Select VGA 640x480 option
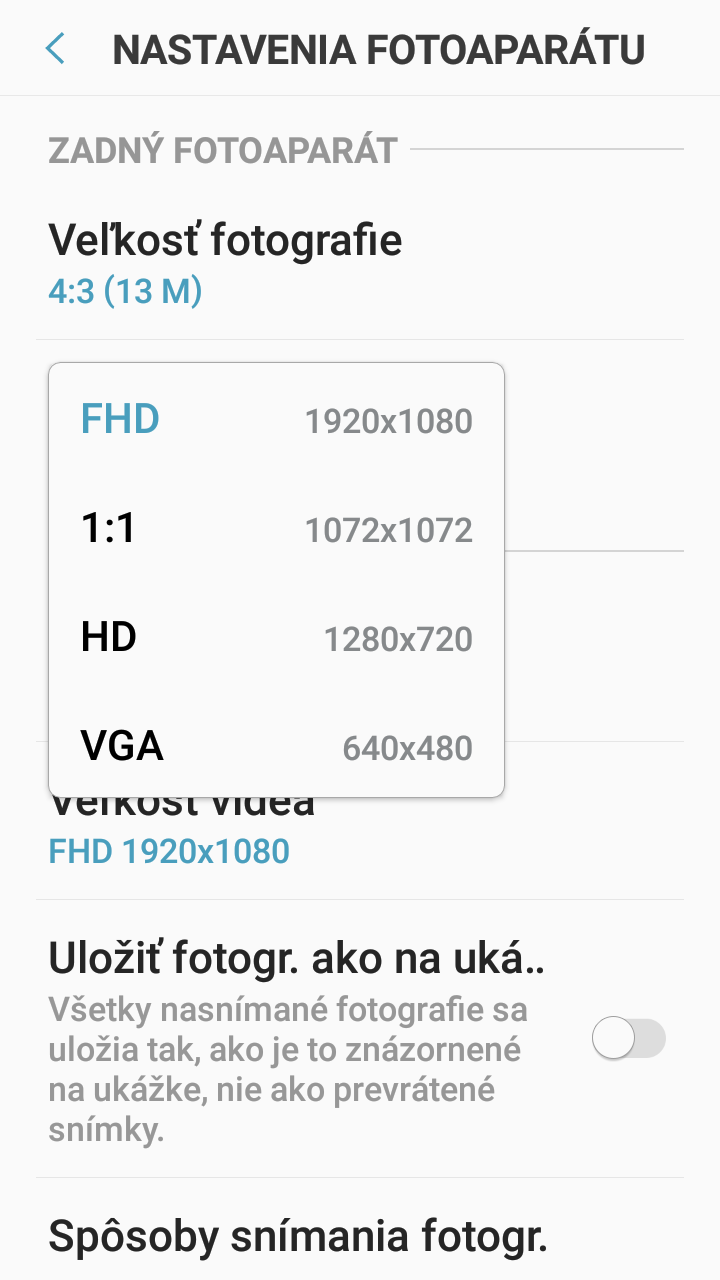The height and width of the screenshot is (1280, 720). (276, 747)
